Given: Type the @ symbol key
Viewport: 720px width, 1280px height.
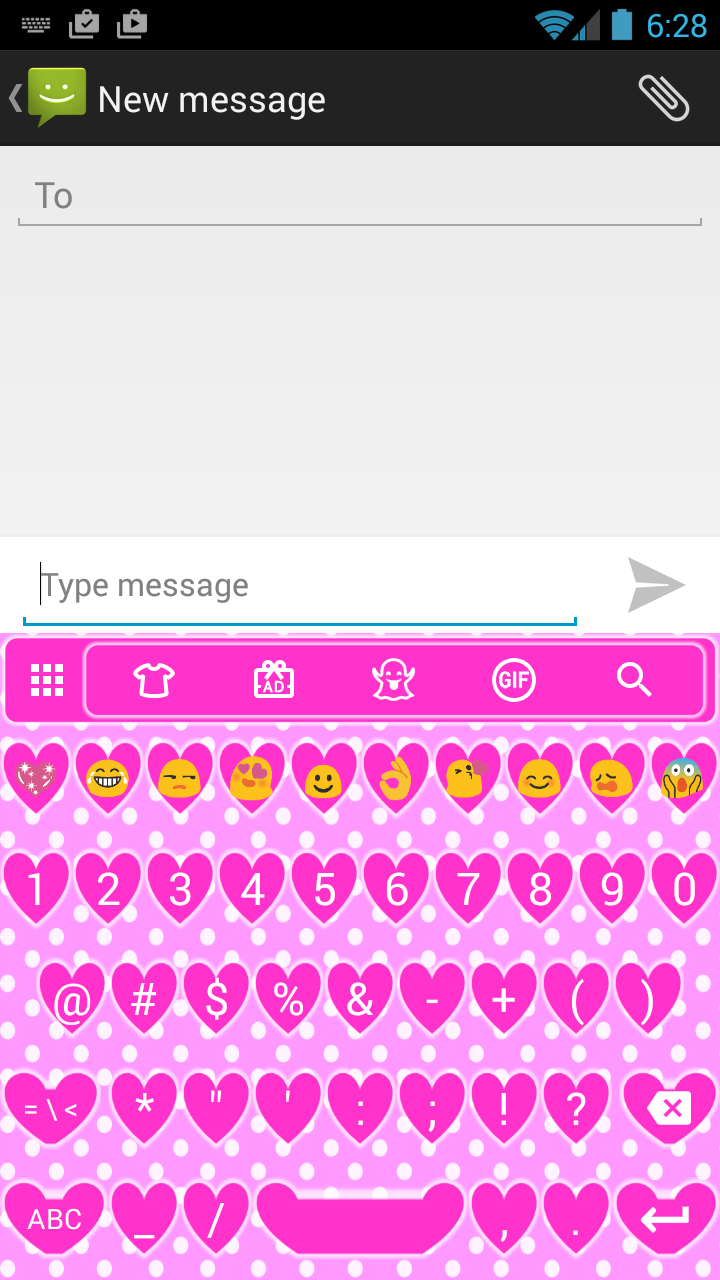Looking at the screenshot, I should click(x=72, y=1000).
